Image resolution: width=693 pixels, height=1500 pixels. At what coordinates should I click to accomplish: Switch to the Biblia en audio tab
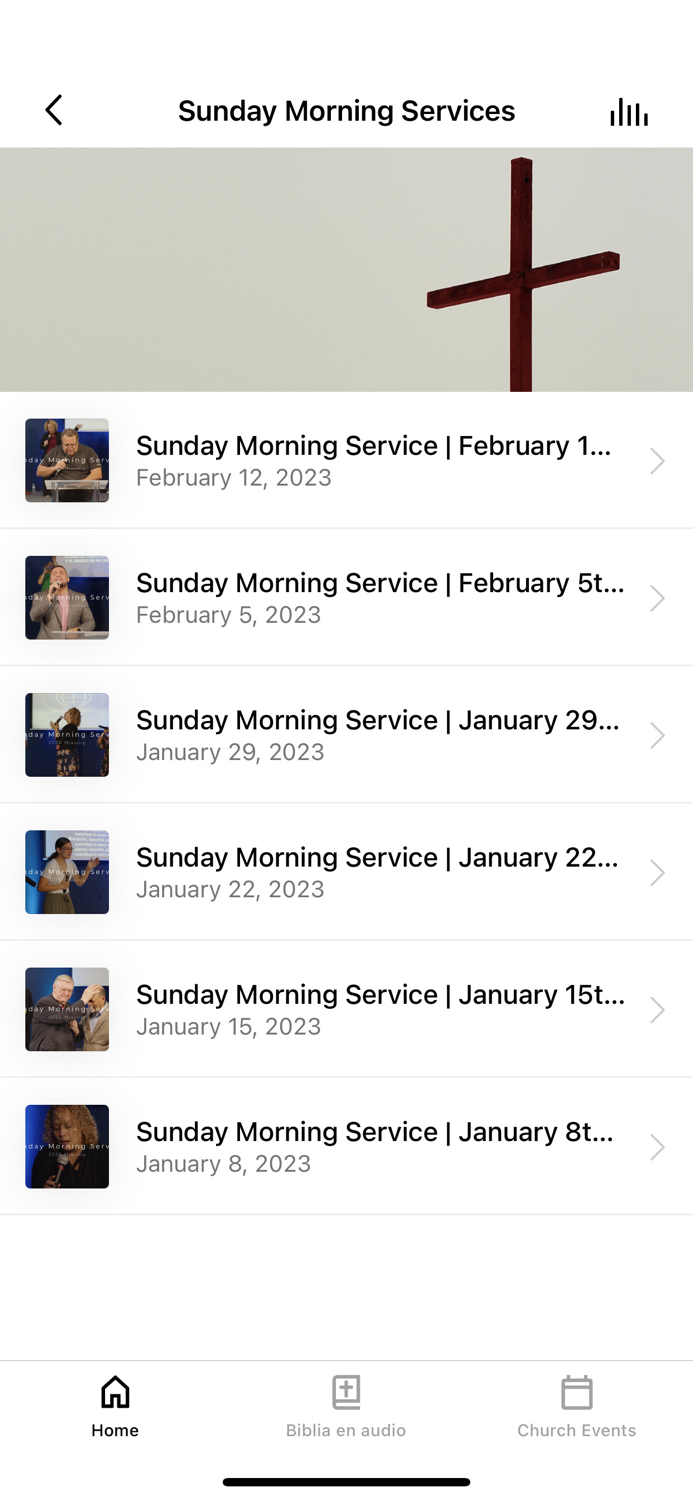pyautogui.click(x=346, y=1406)
